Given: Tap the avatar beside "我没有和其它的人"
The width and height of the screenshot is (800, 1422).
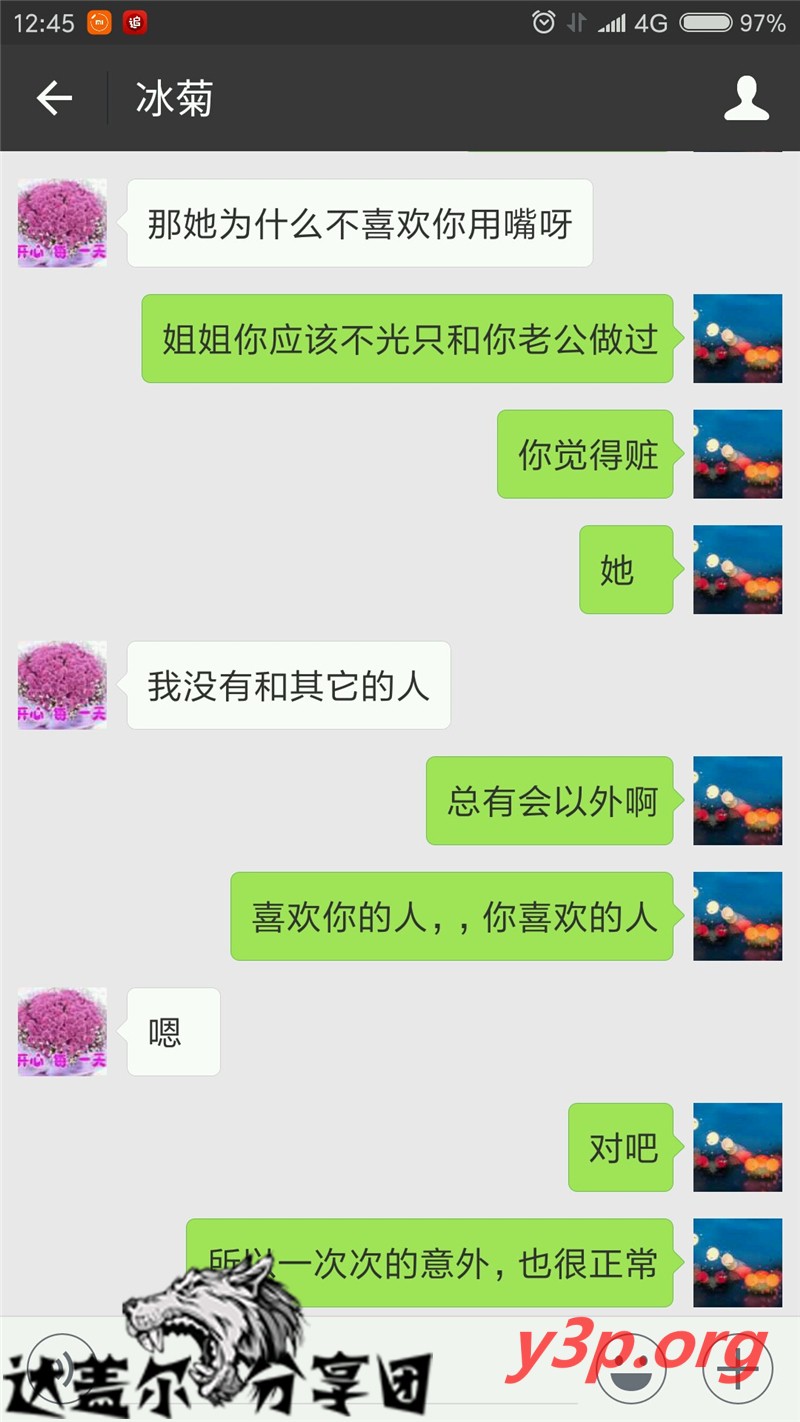Looking at the screenshot, I should [62, 685].
